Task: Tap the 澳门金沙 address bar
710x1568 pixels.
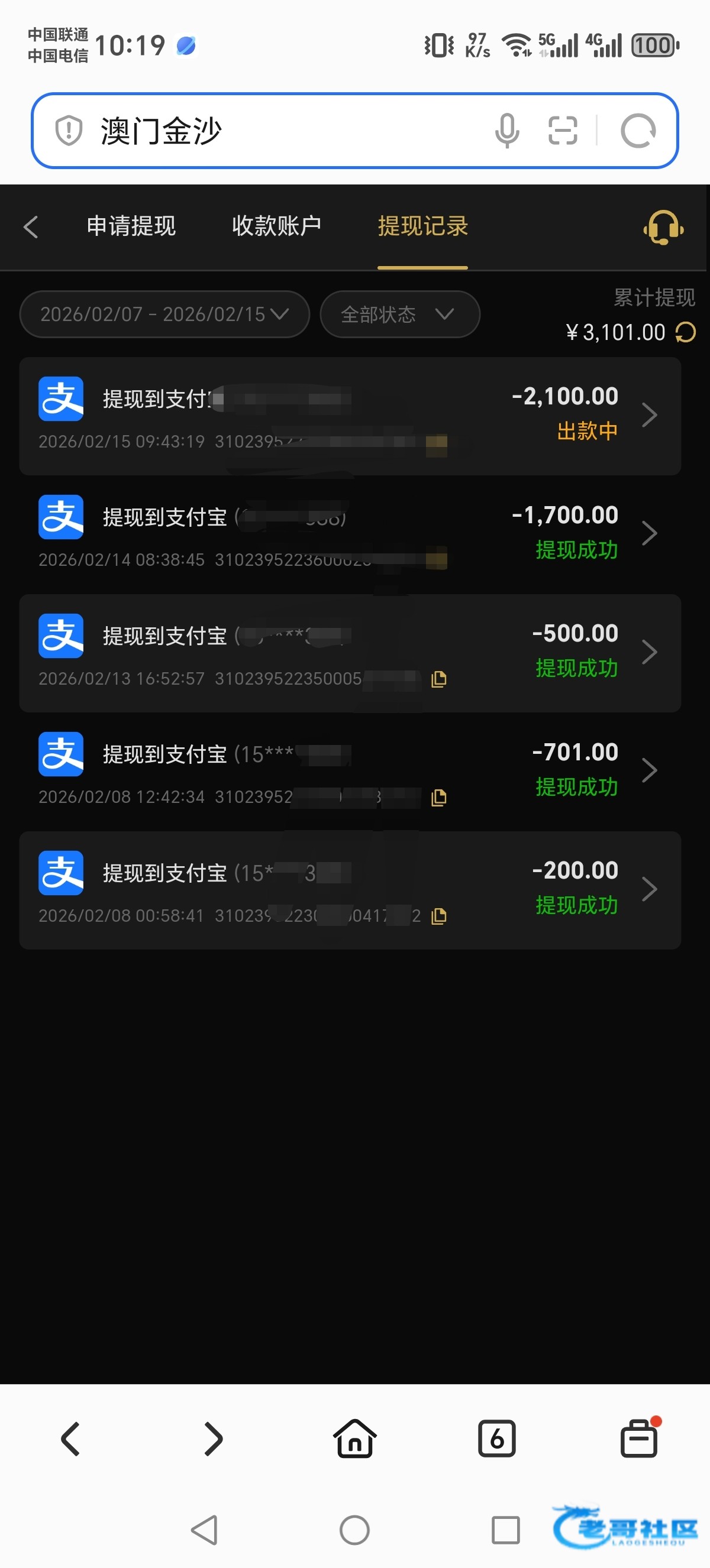Action: pyautogui.click(x=274, y=131)
